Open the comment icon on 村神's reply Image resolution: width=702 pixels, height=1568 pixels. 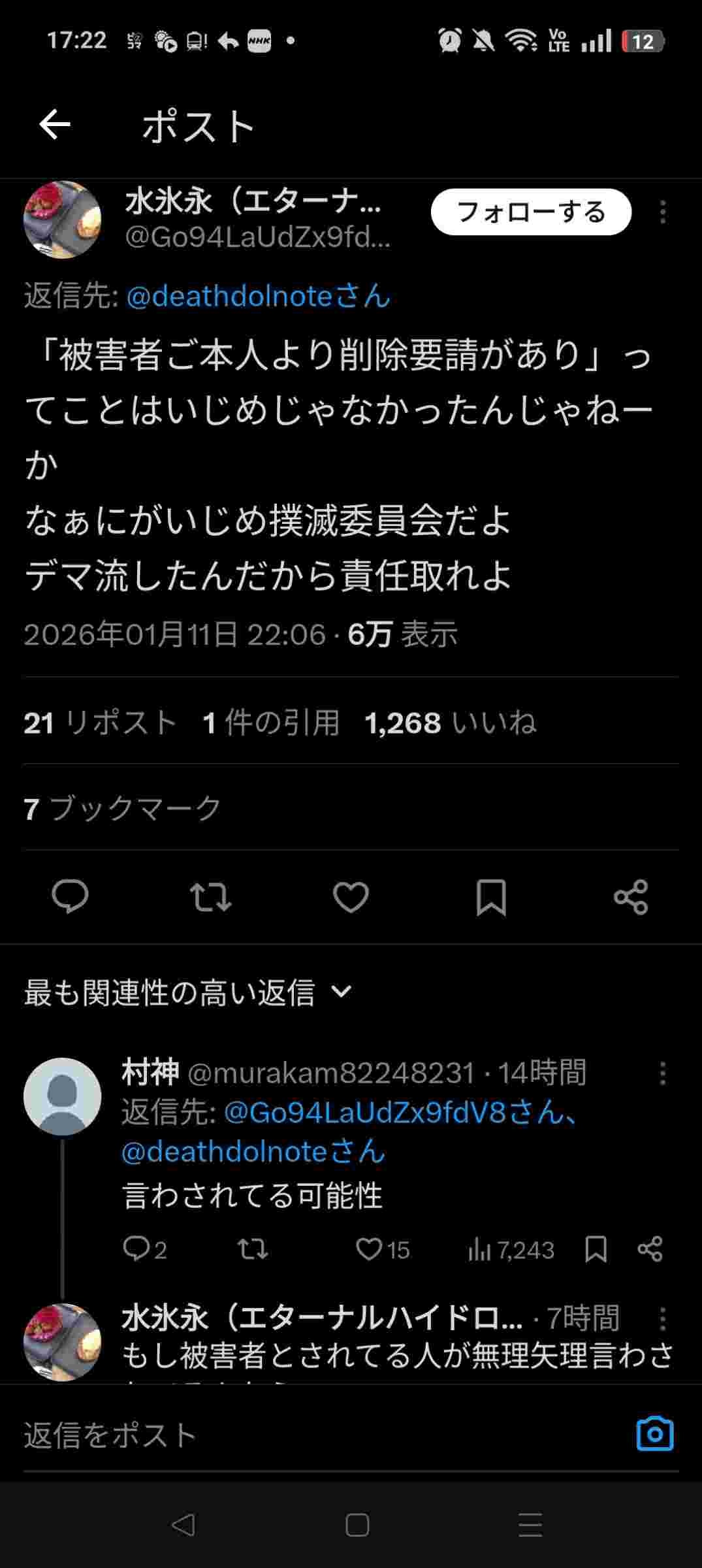click(136, 1249)
